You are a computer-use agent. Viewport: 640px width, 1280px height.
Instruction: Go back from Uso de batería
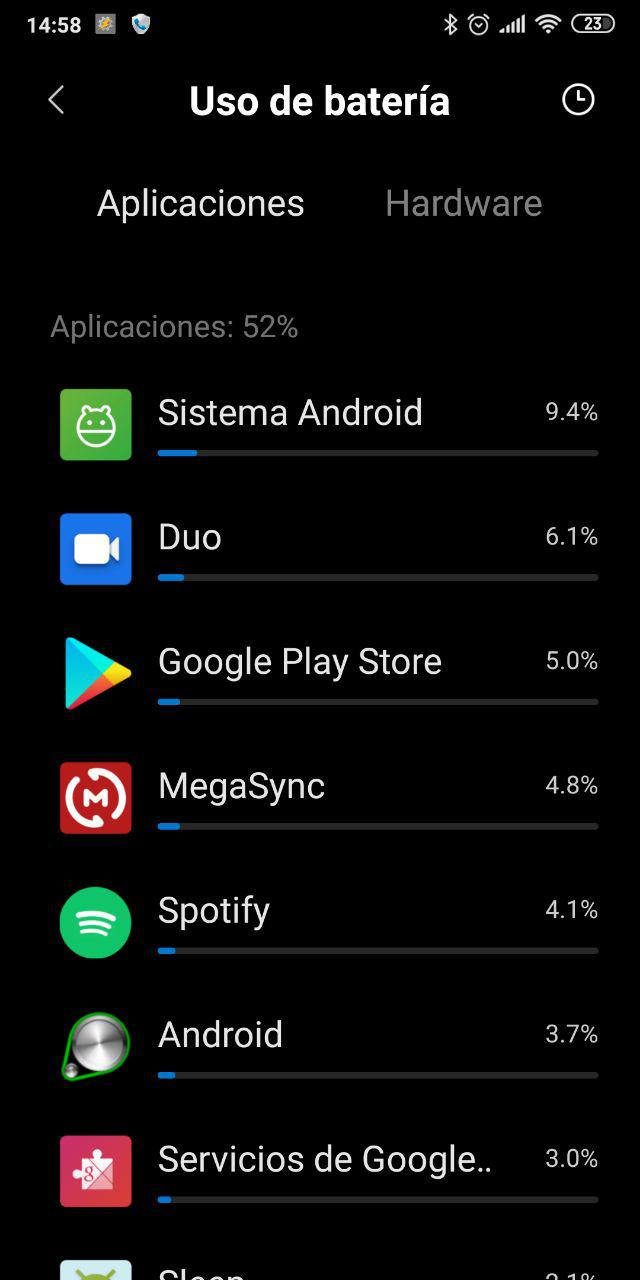pos(56,100)
